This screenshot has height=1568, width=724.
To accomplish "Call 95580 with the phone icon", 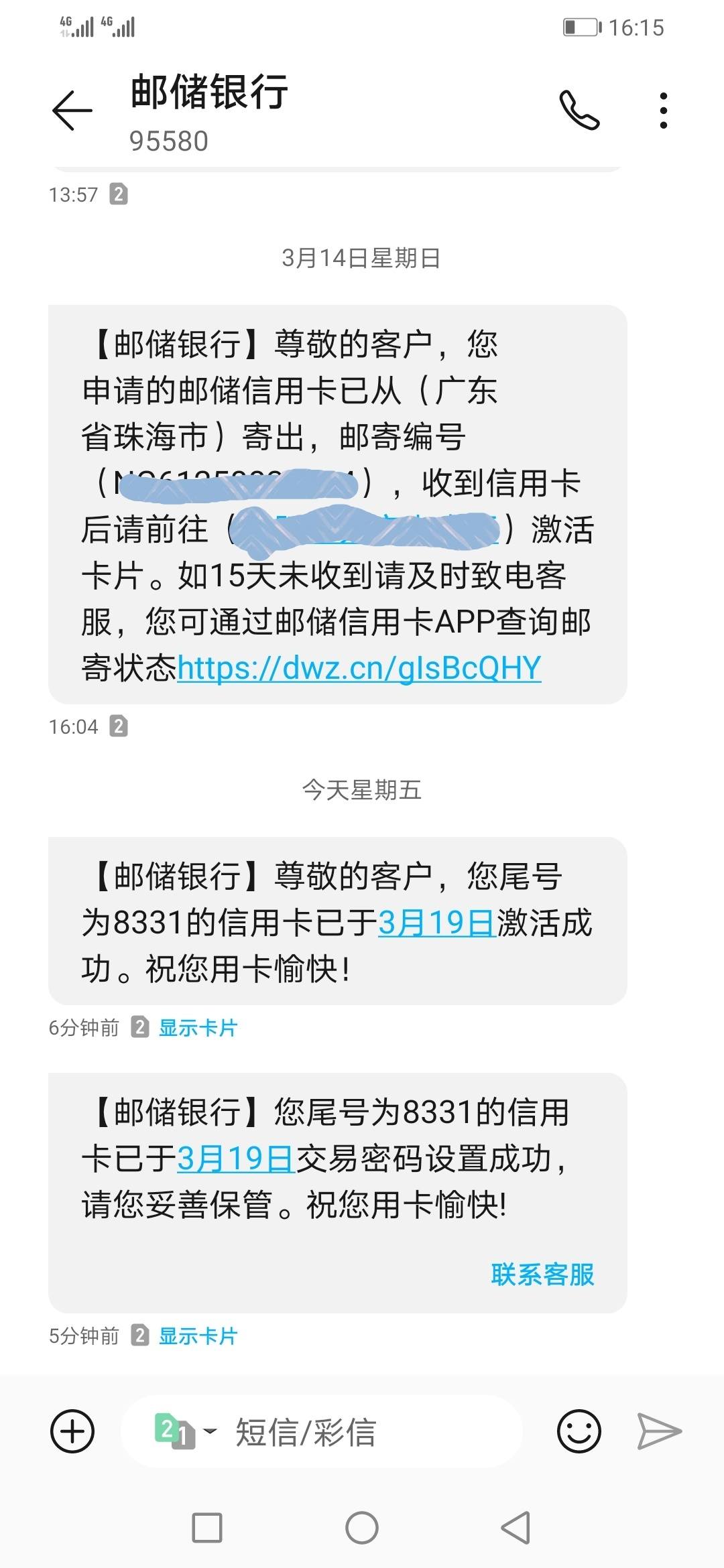I will pyautogui.click(x=579, y=110).
